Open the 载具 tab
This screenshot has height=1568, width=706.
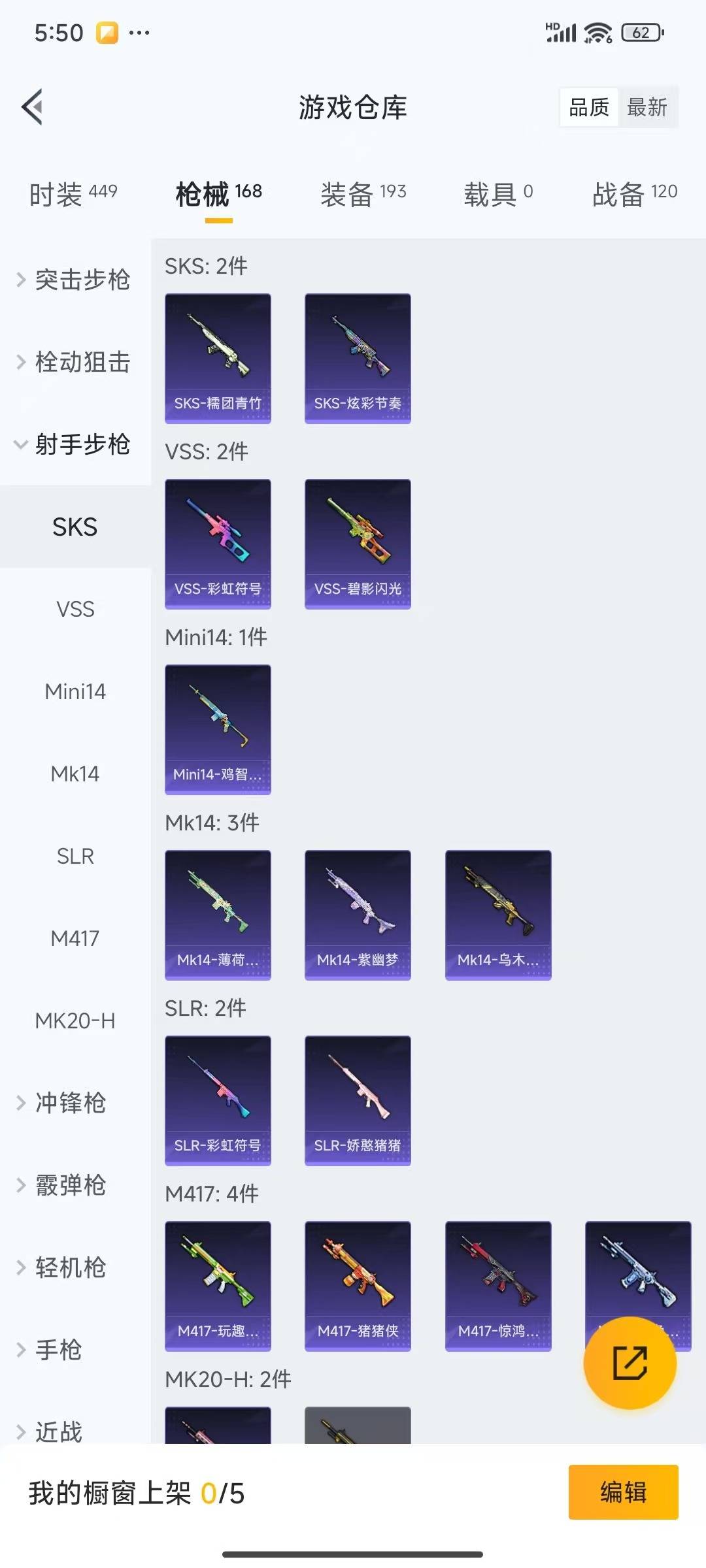click(498, 193)
